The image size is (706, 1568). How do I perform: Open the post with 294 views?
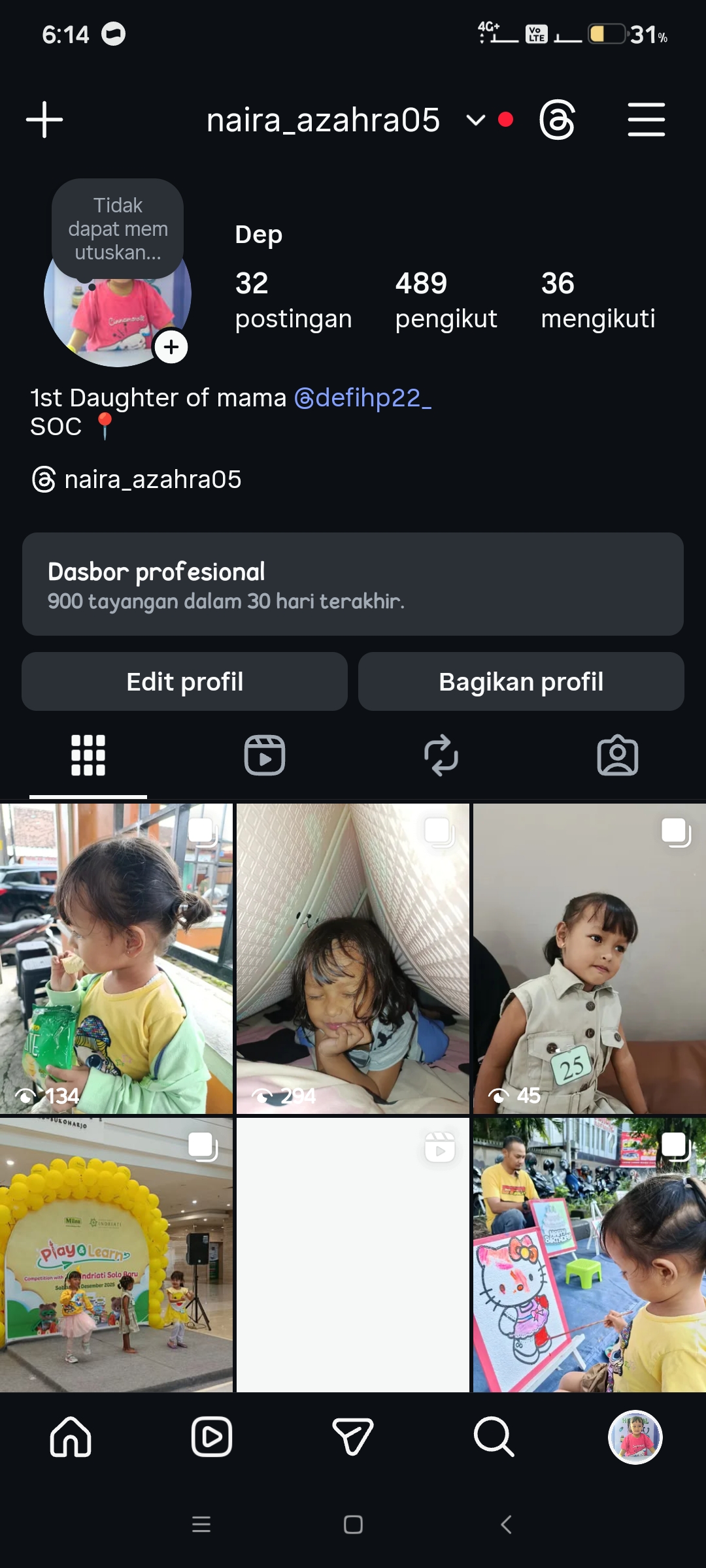point(353,958)
